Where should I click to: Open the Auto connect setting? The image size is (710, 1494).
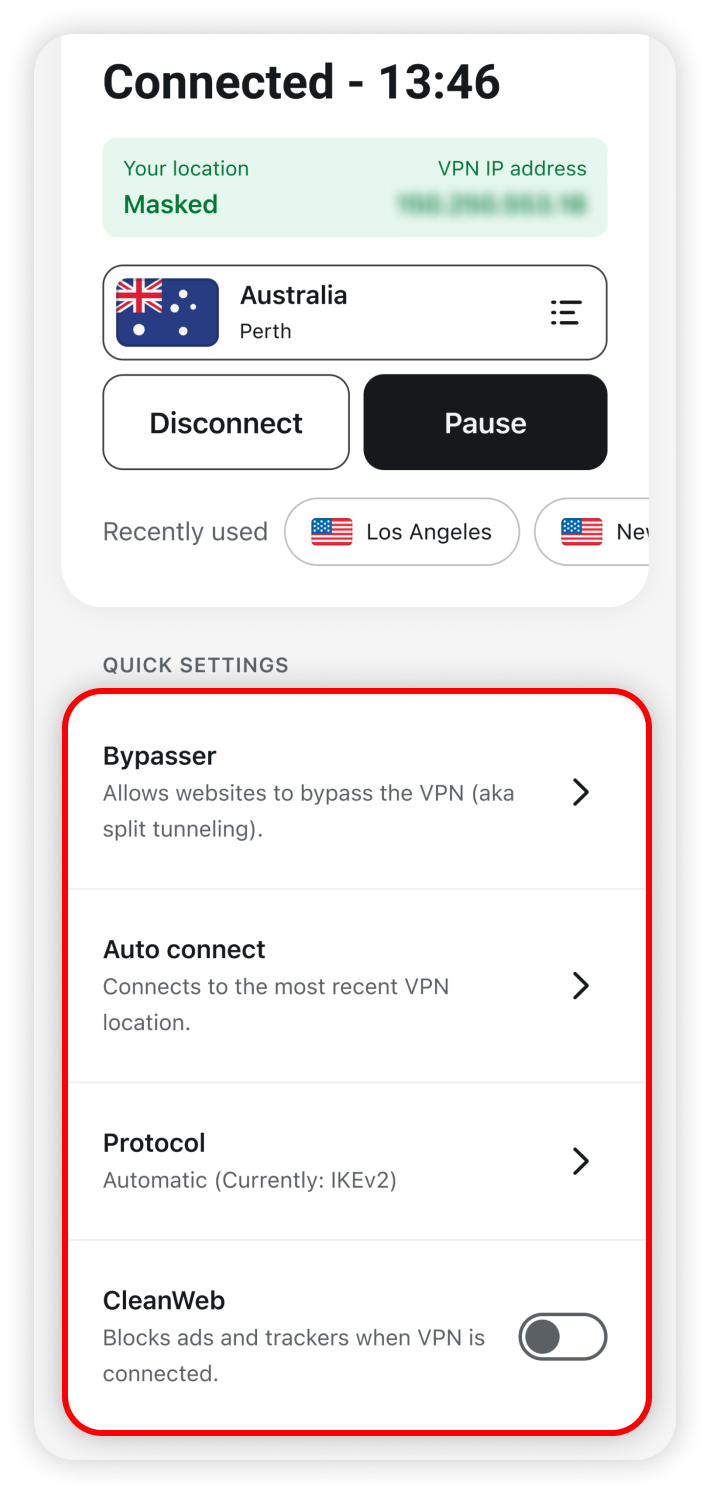pyautogui.click(x=357, y=986)
